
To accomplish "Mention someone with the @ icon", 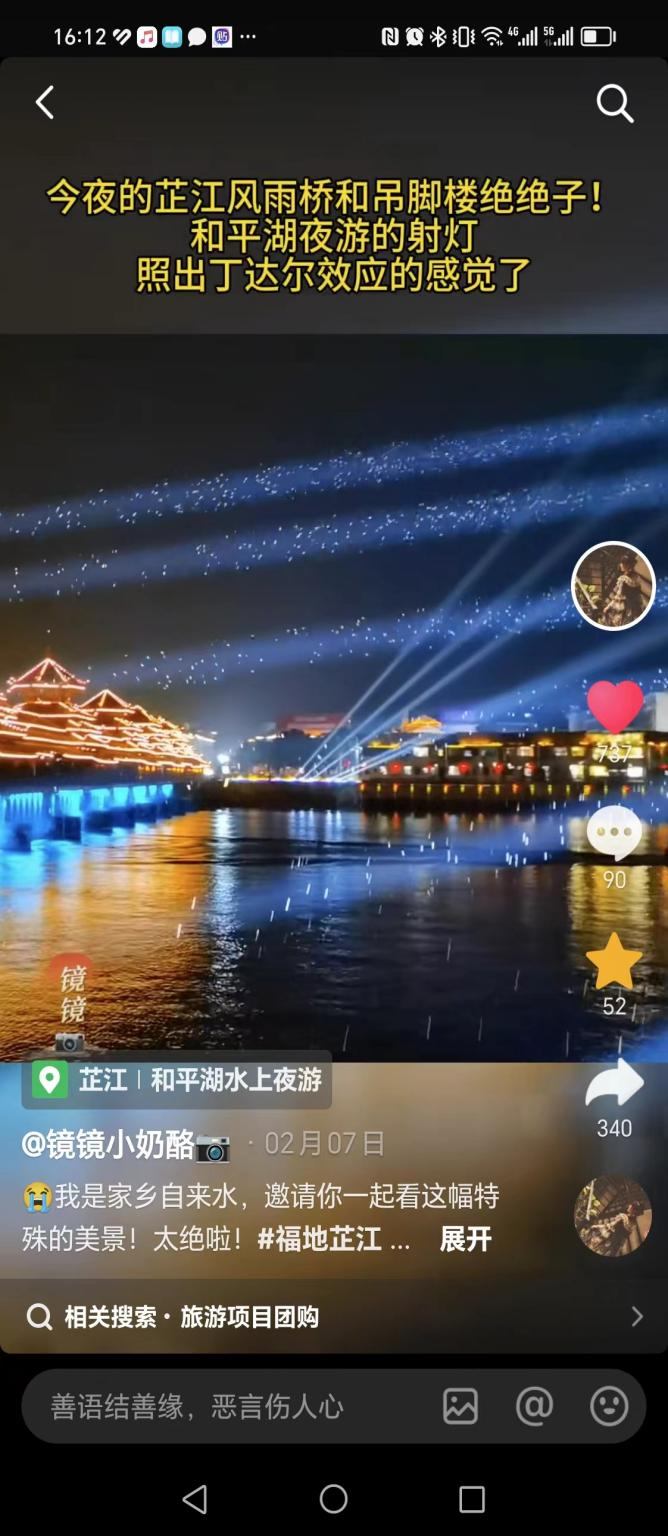I will click(x=534, y=1407).
